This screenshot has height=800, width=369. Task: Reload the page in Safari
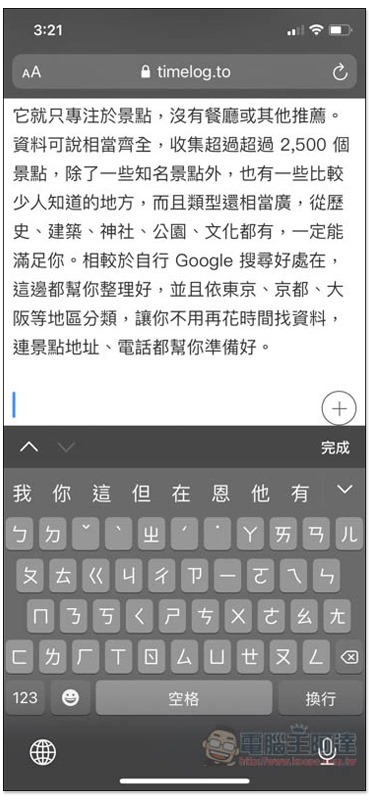pyautogui.click(x=340, y=72)
